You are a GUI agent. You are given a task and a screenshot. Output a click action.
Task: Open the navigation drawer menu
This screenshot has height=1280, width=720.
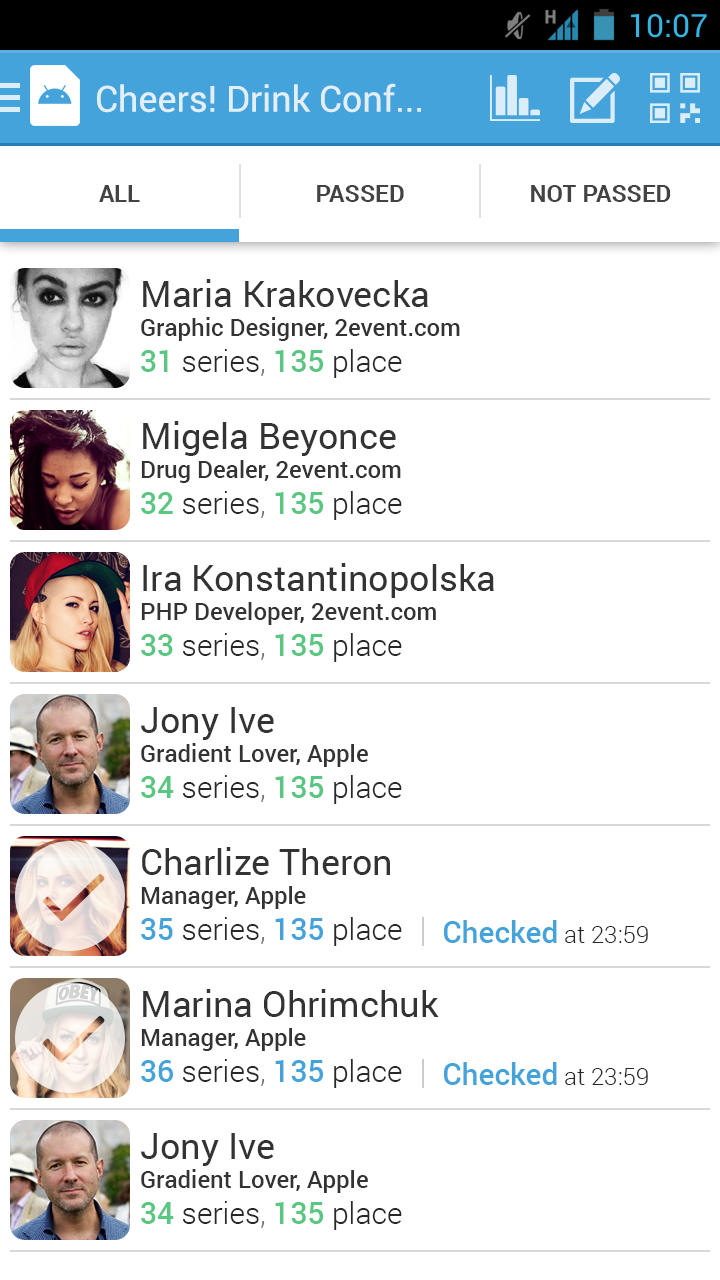[x=12, y=97]
